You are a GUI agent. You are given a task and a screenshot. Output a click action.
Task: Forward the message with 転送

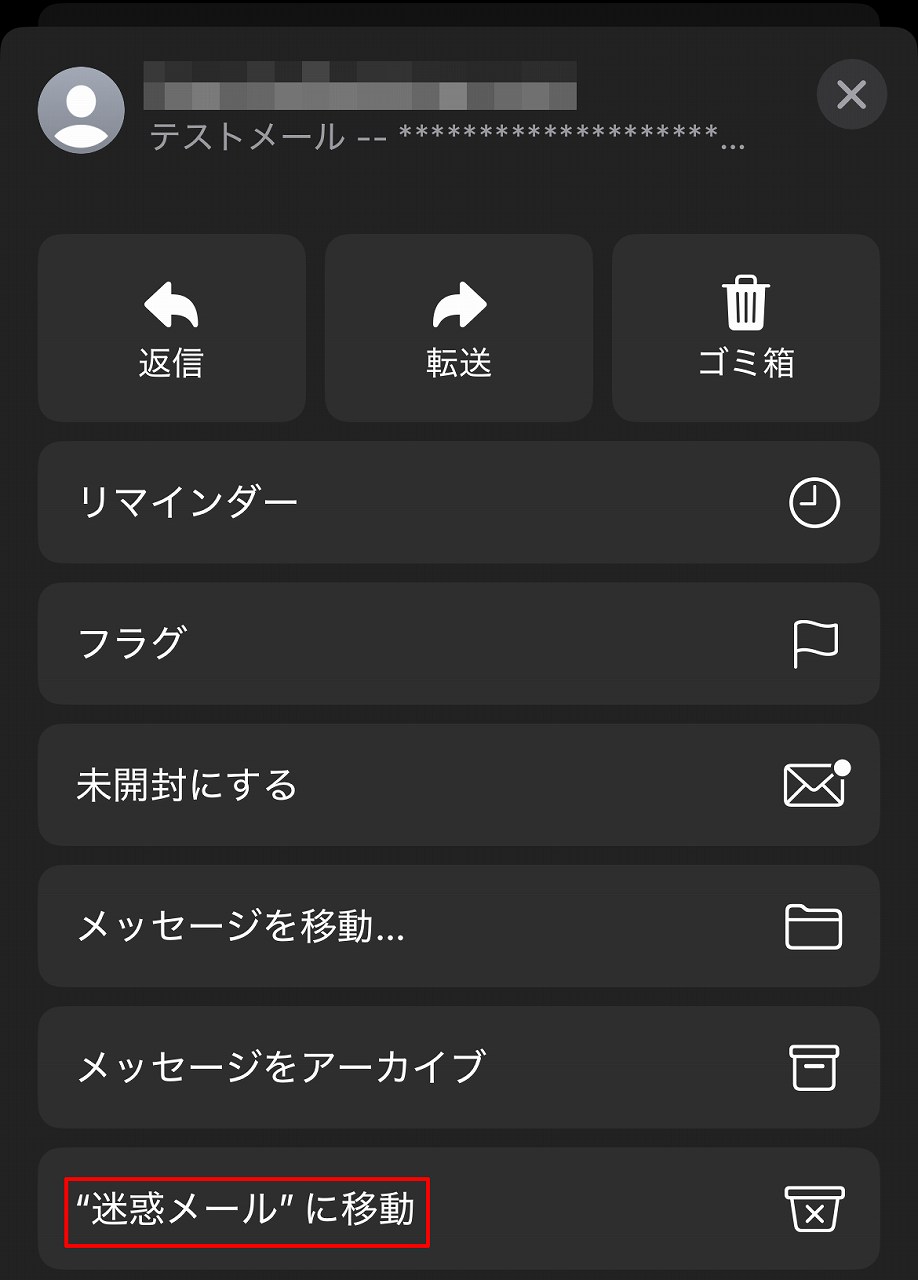(x=459, y=328)
